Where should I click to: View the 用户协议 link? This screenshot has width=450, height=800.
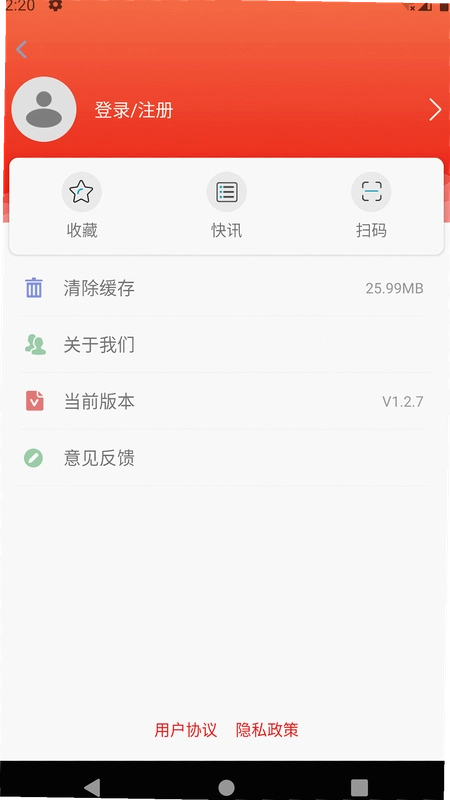pyautogui.click(x=186, y=730)
